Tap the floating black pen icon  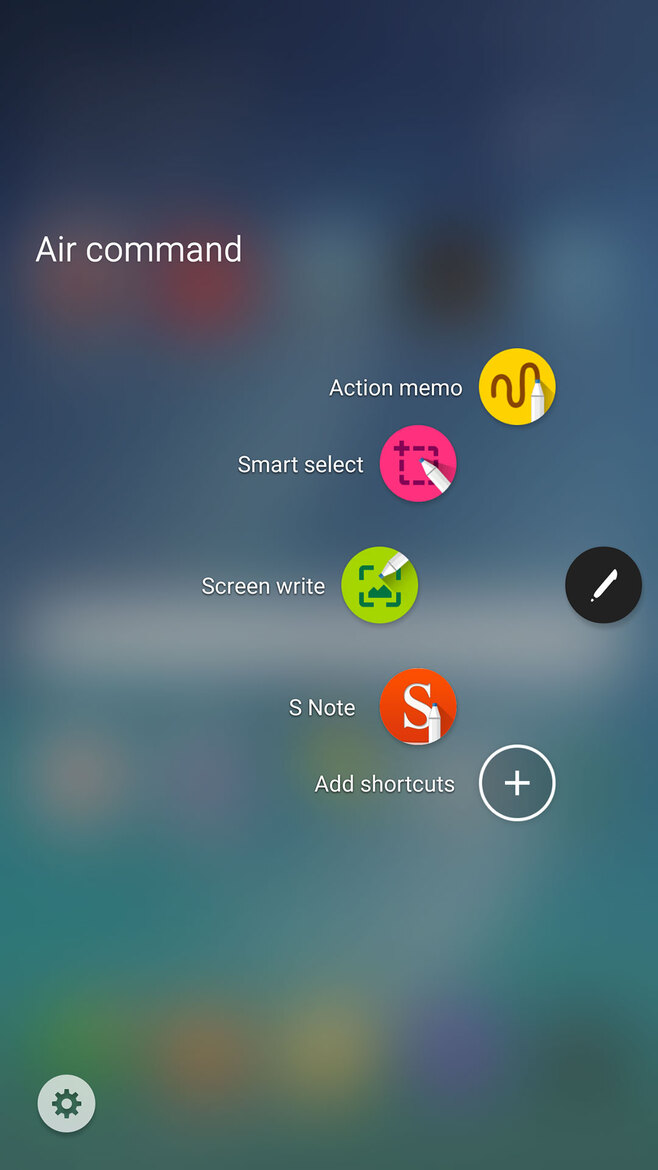point(603,585)
